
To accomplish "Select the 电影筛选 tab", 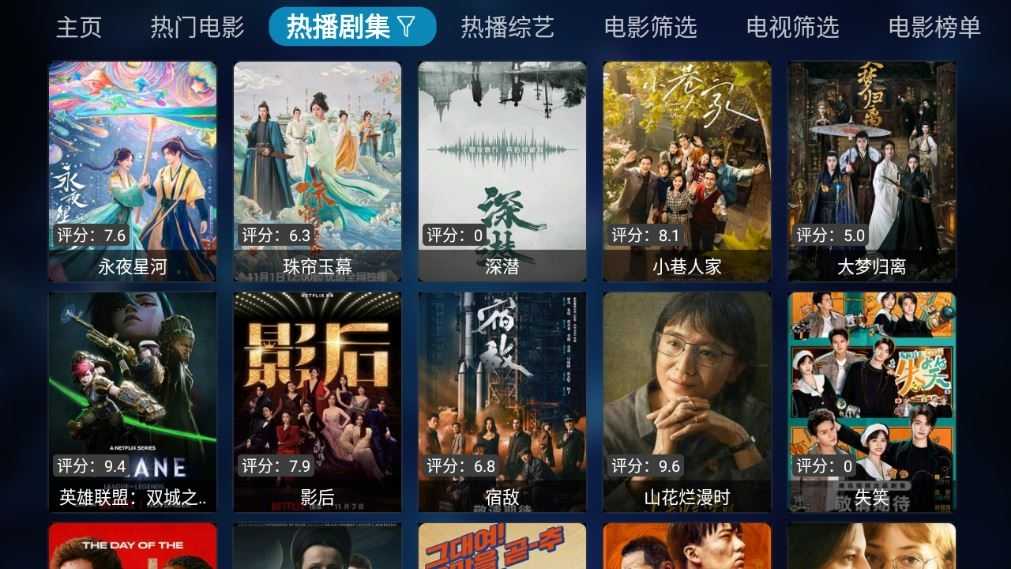I will (x=650, y=27).
